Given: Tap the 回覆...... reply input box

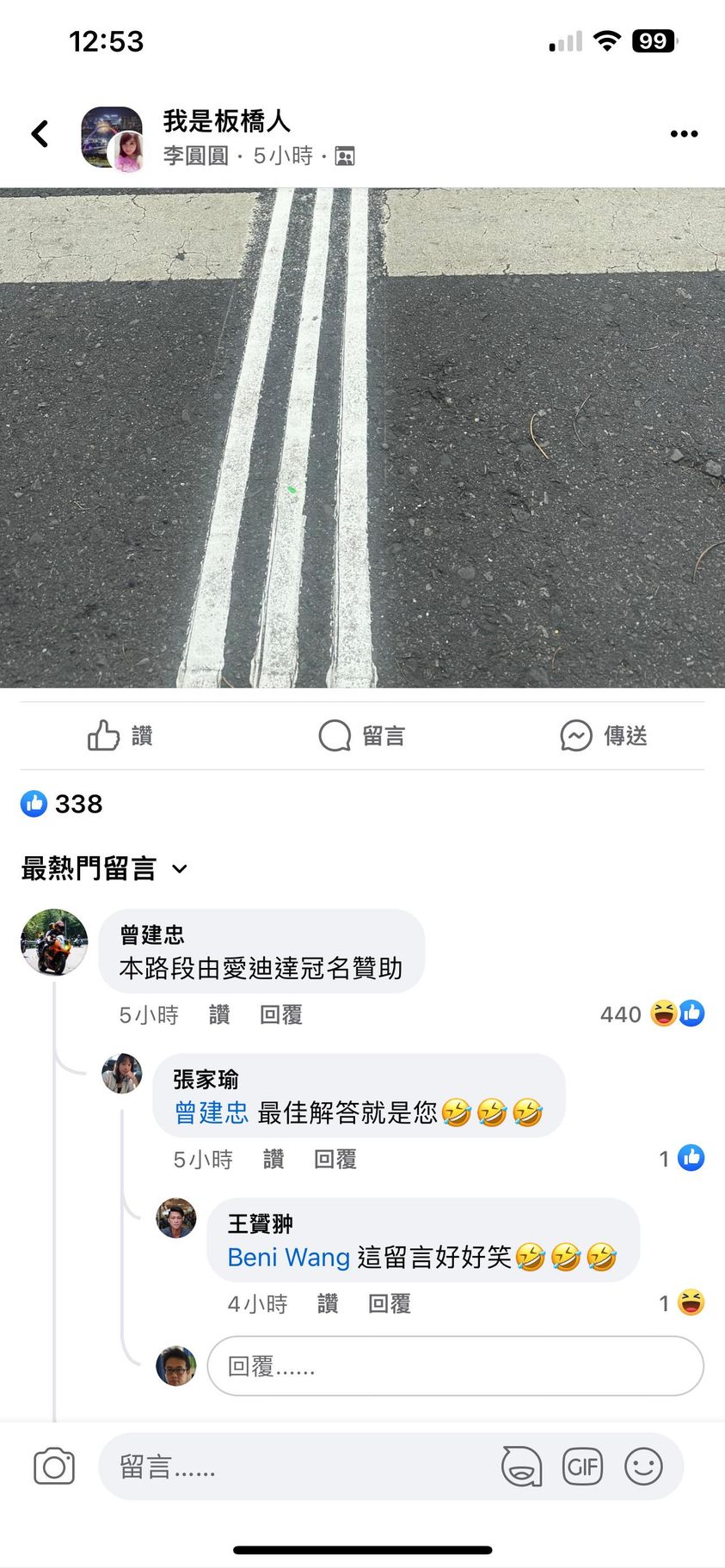Looking at the screenshot, I should click(455, 1366).
